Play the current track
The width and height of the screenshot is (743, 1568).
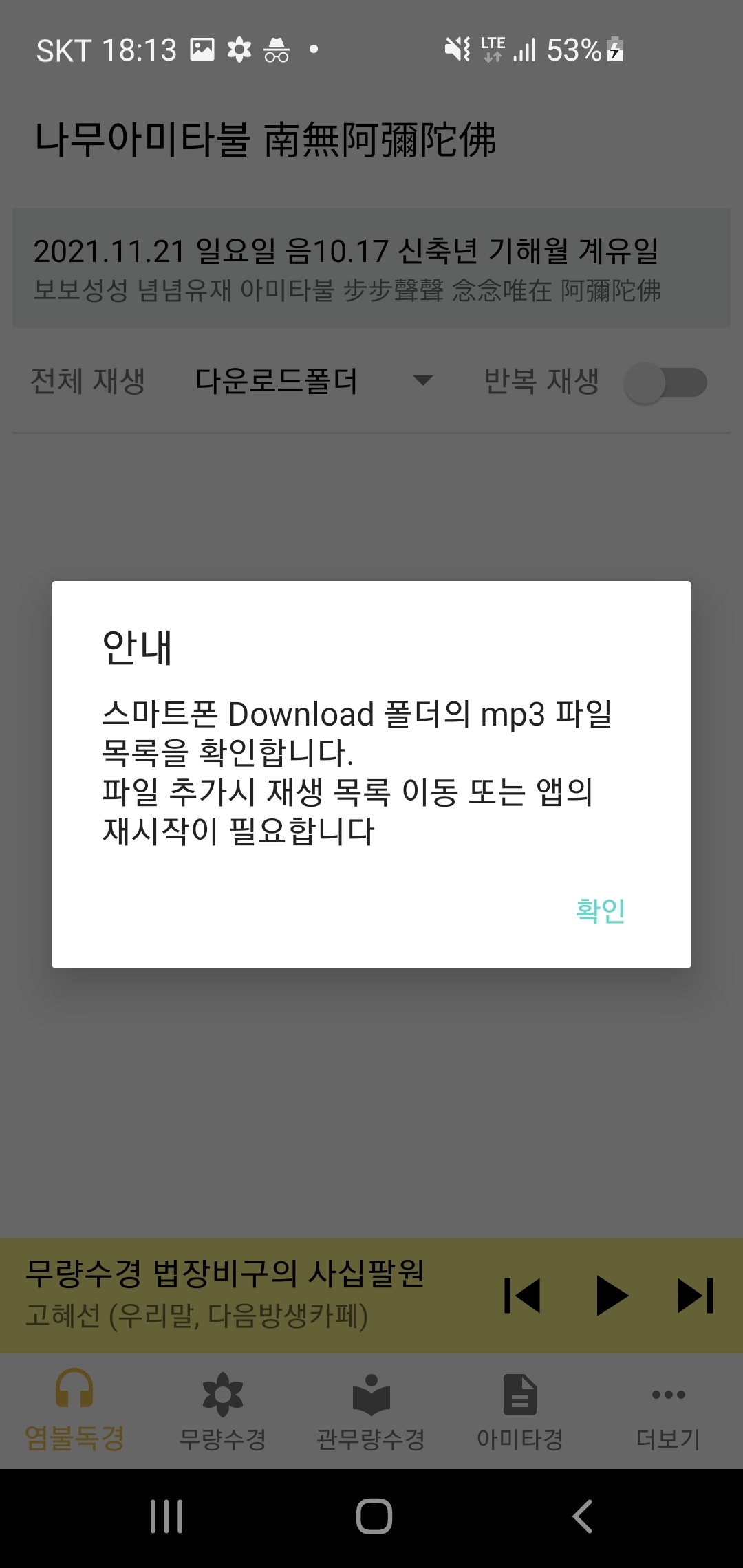point(611,1296)
